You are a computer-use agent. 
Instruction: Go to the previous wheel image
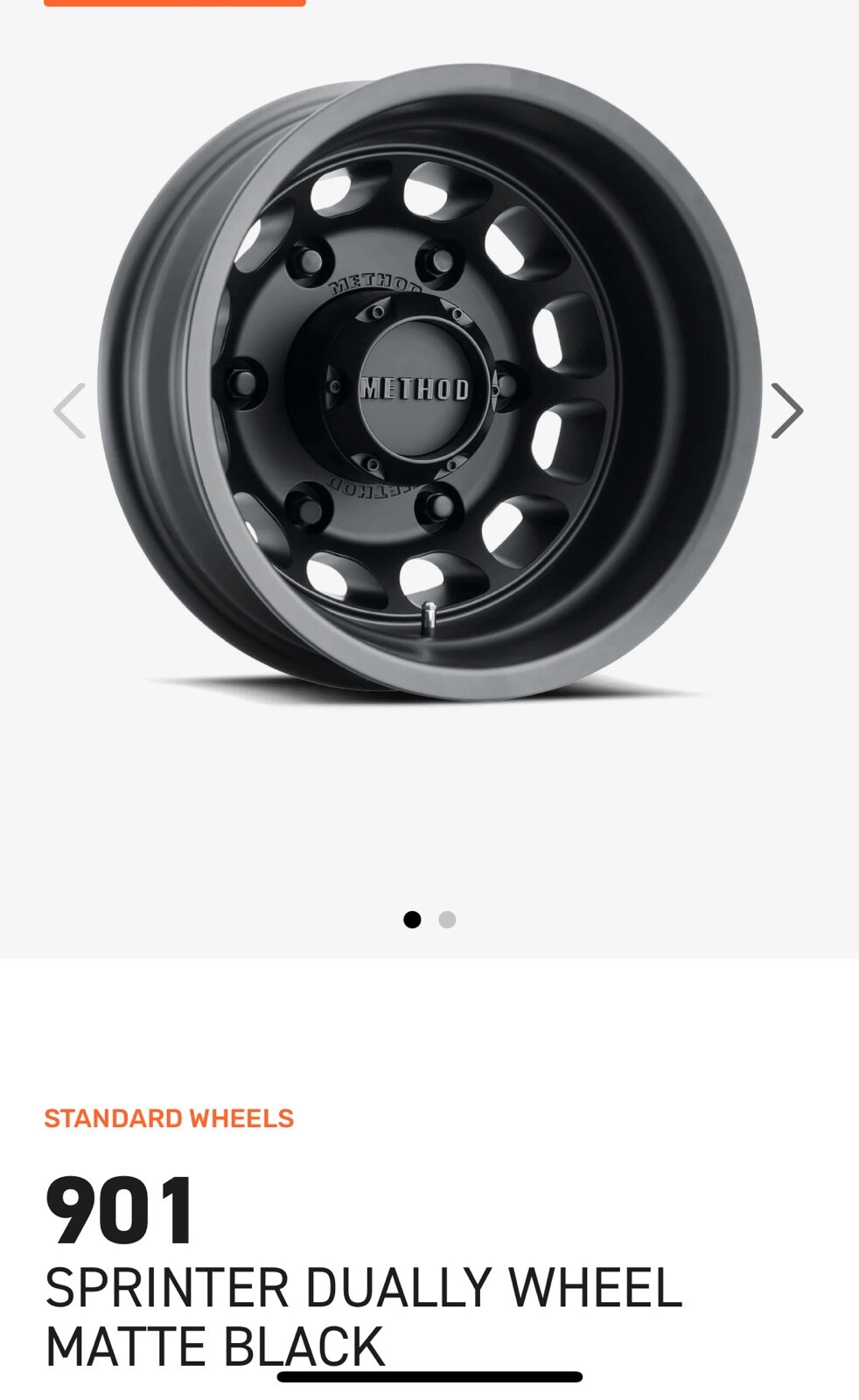[69, 410]
